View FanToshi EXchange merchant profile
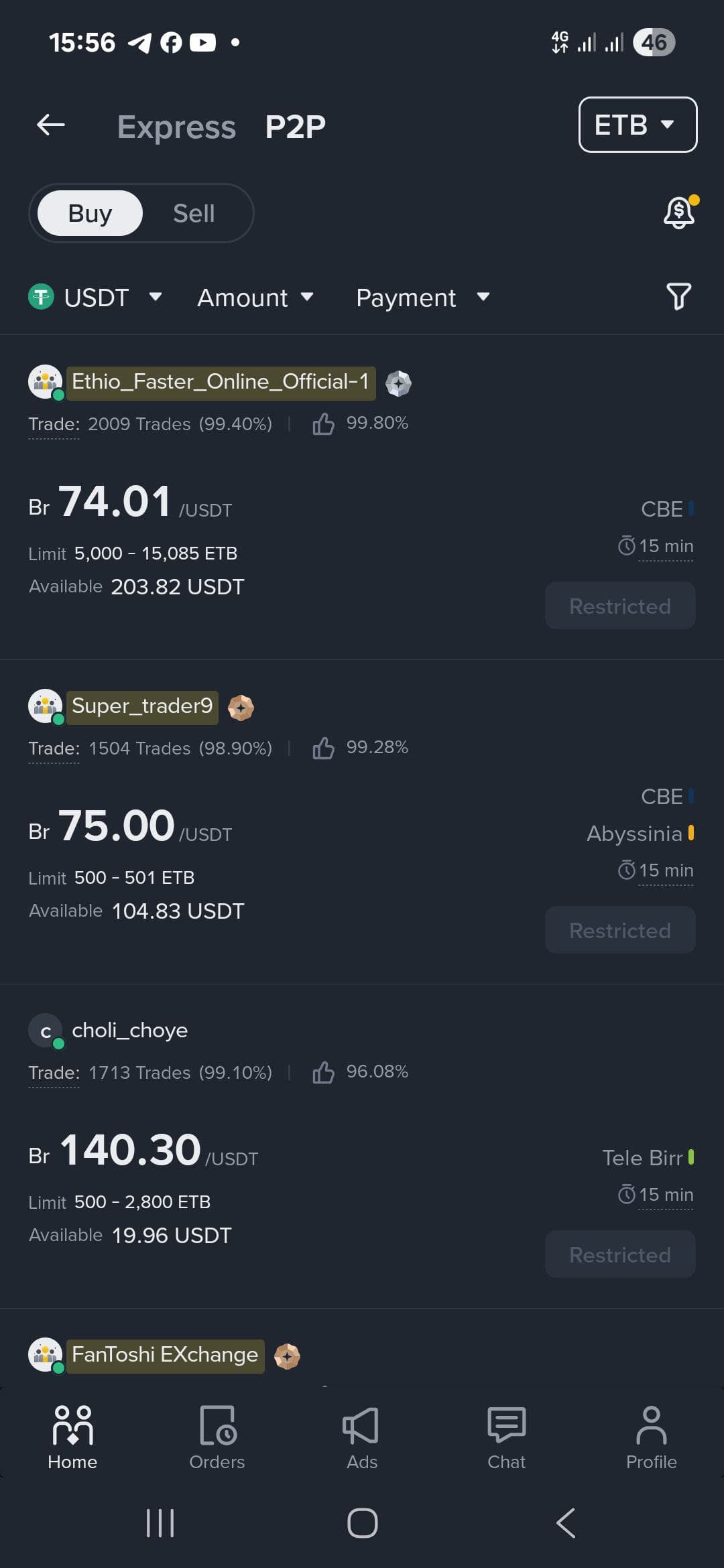 pyautogui.click(x=164, y=1355)
